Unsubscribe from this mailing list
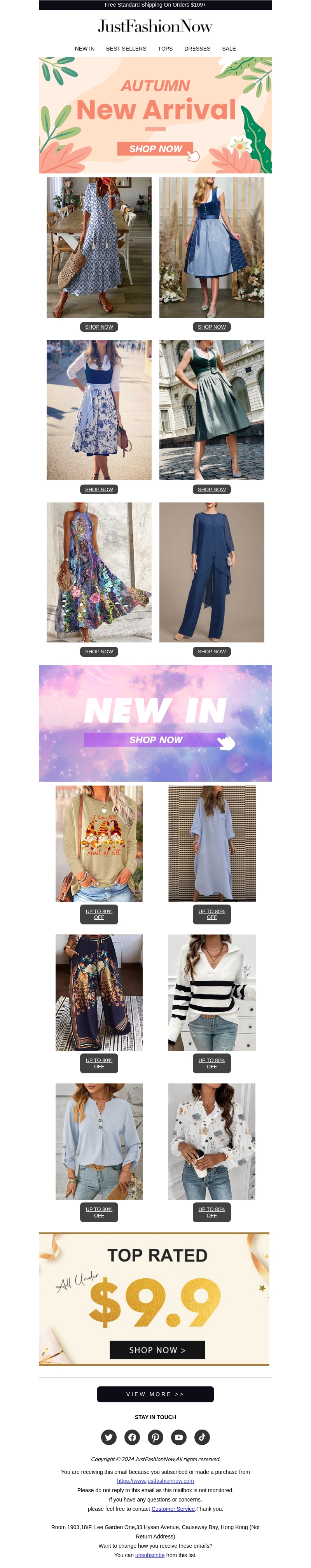Image resolution: width=311 pixels, height=1568 pixels. pyautogui.click(x=150, y=1555)
